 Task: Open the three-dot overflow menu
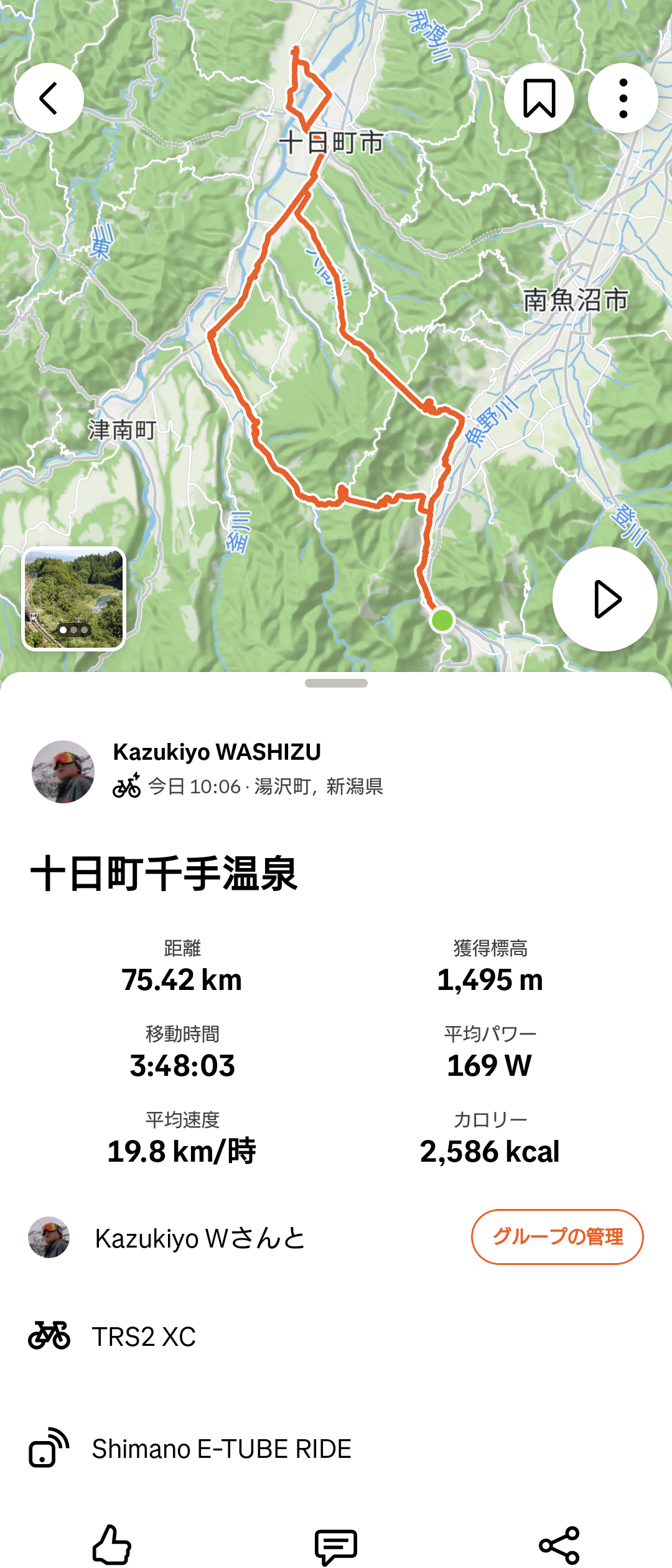coord(623,98)
